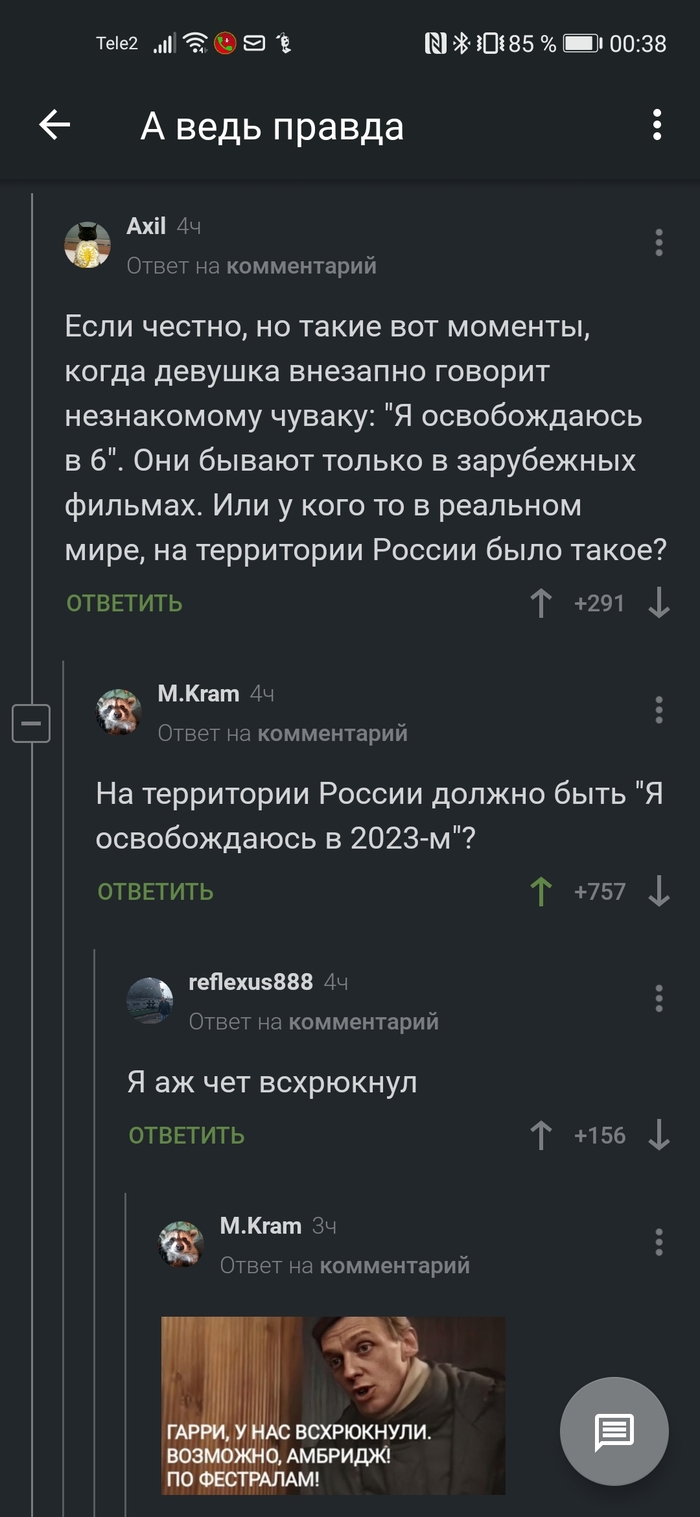Open Axil's profile from the username
The image size is (700, 1517).
[x=146, y=226]
